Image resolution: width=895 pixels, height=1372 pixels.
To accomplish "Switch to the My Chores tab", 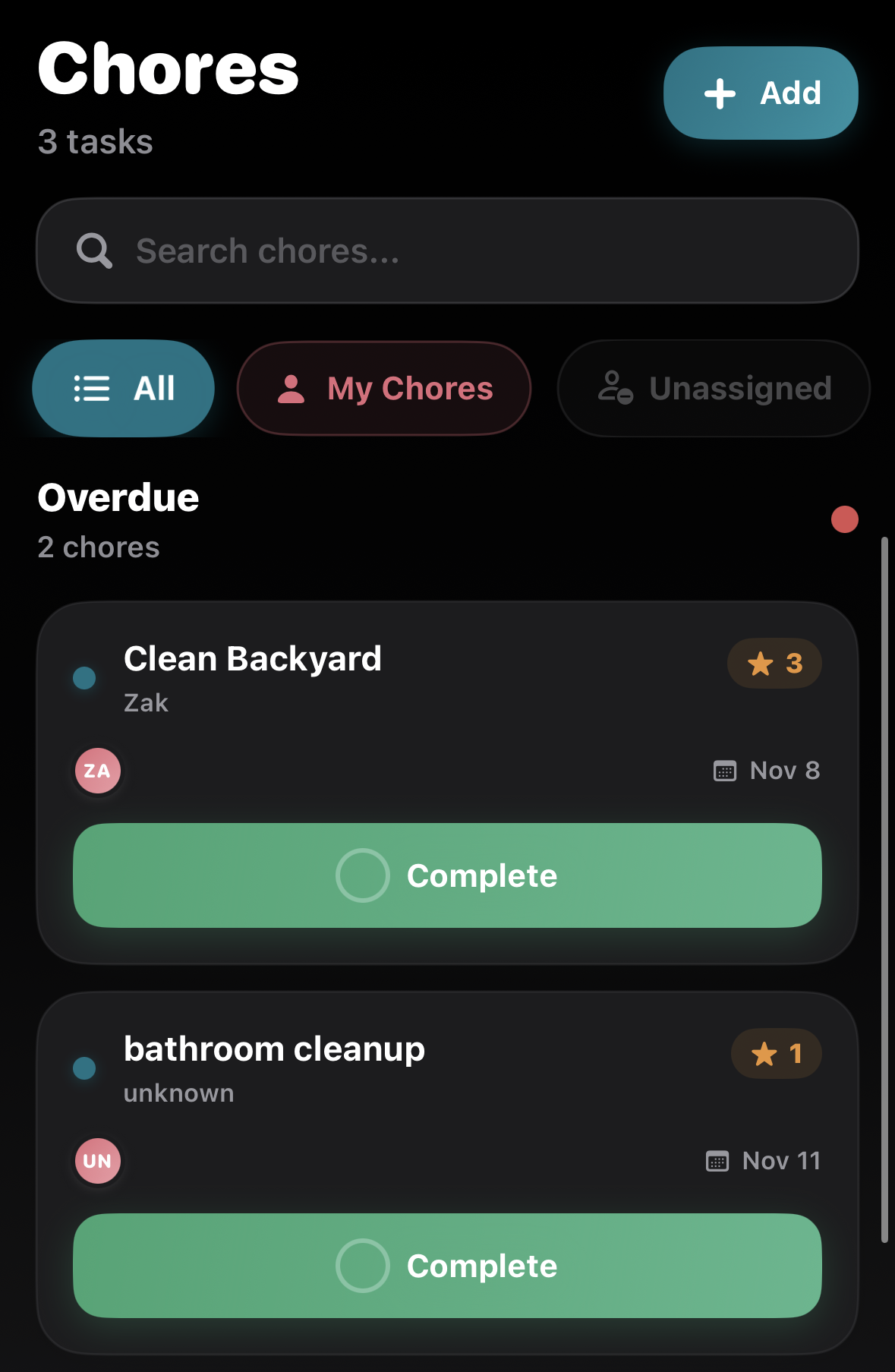I will coord(383,388).
